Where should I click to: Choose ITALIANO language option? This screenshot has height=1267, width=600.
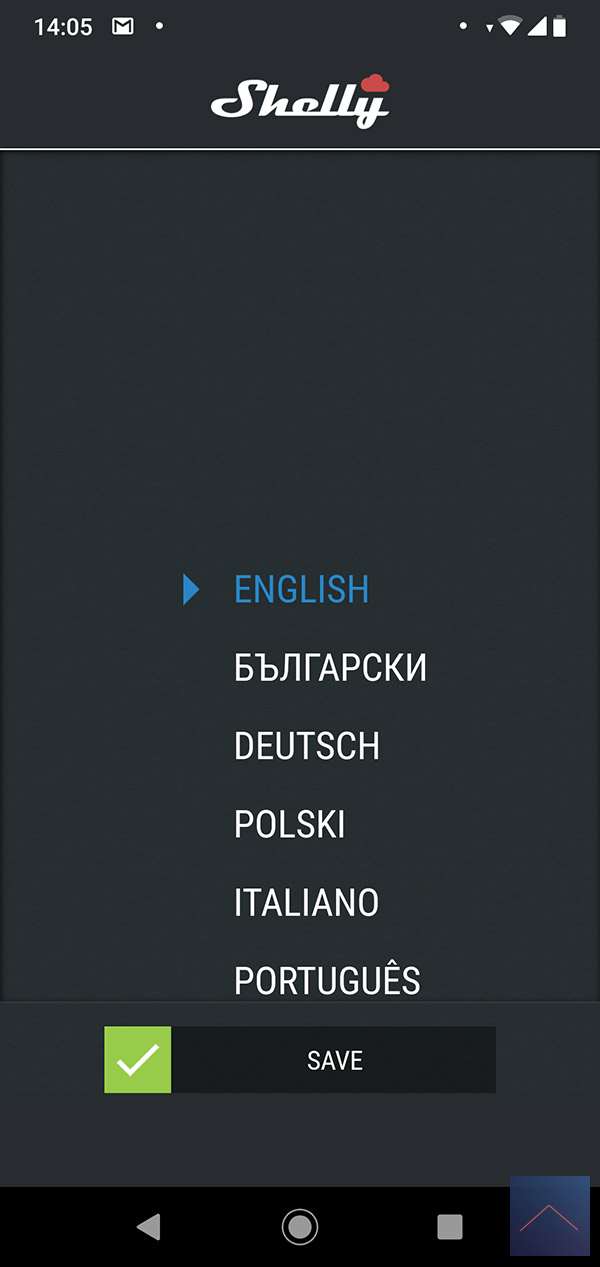306,903
